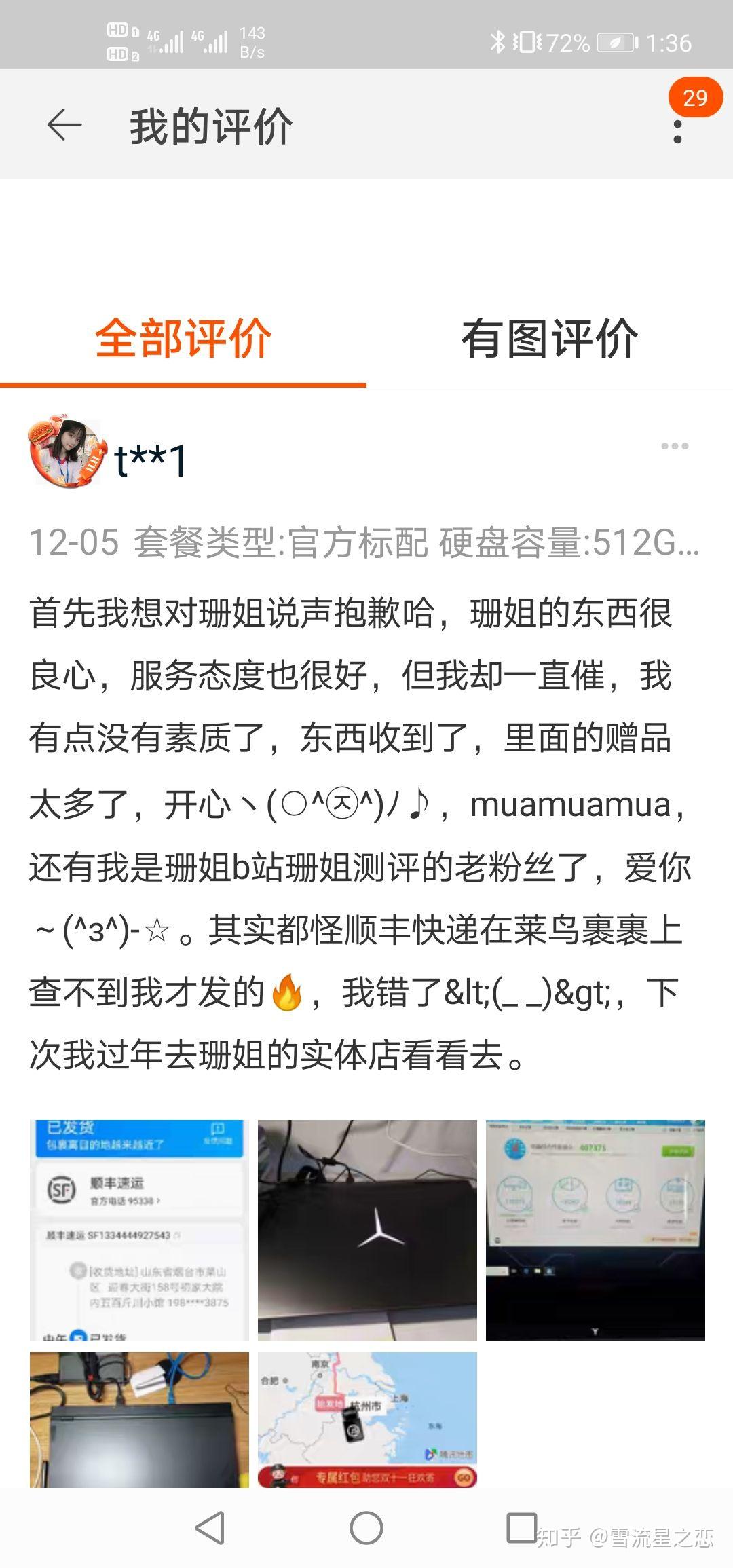View the delivery map screenshot photo

(367, 1419)
